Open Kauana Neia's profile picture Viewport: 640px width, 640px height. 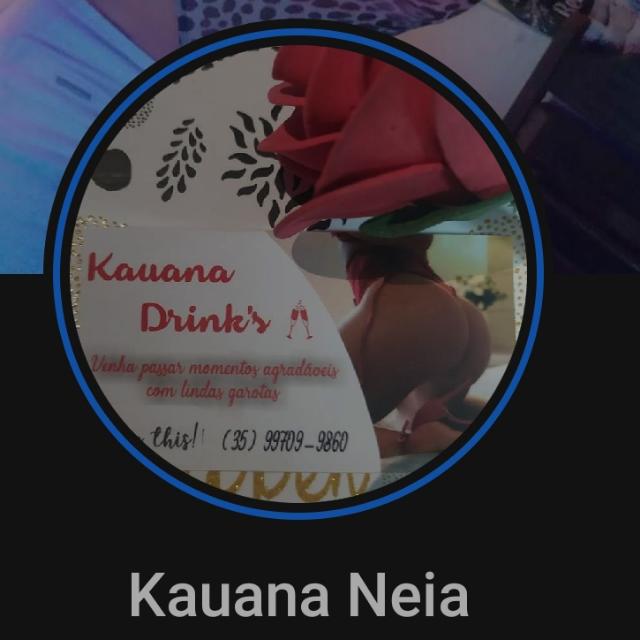click(x=298, y=270)
